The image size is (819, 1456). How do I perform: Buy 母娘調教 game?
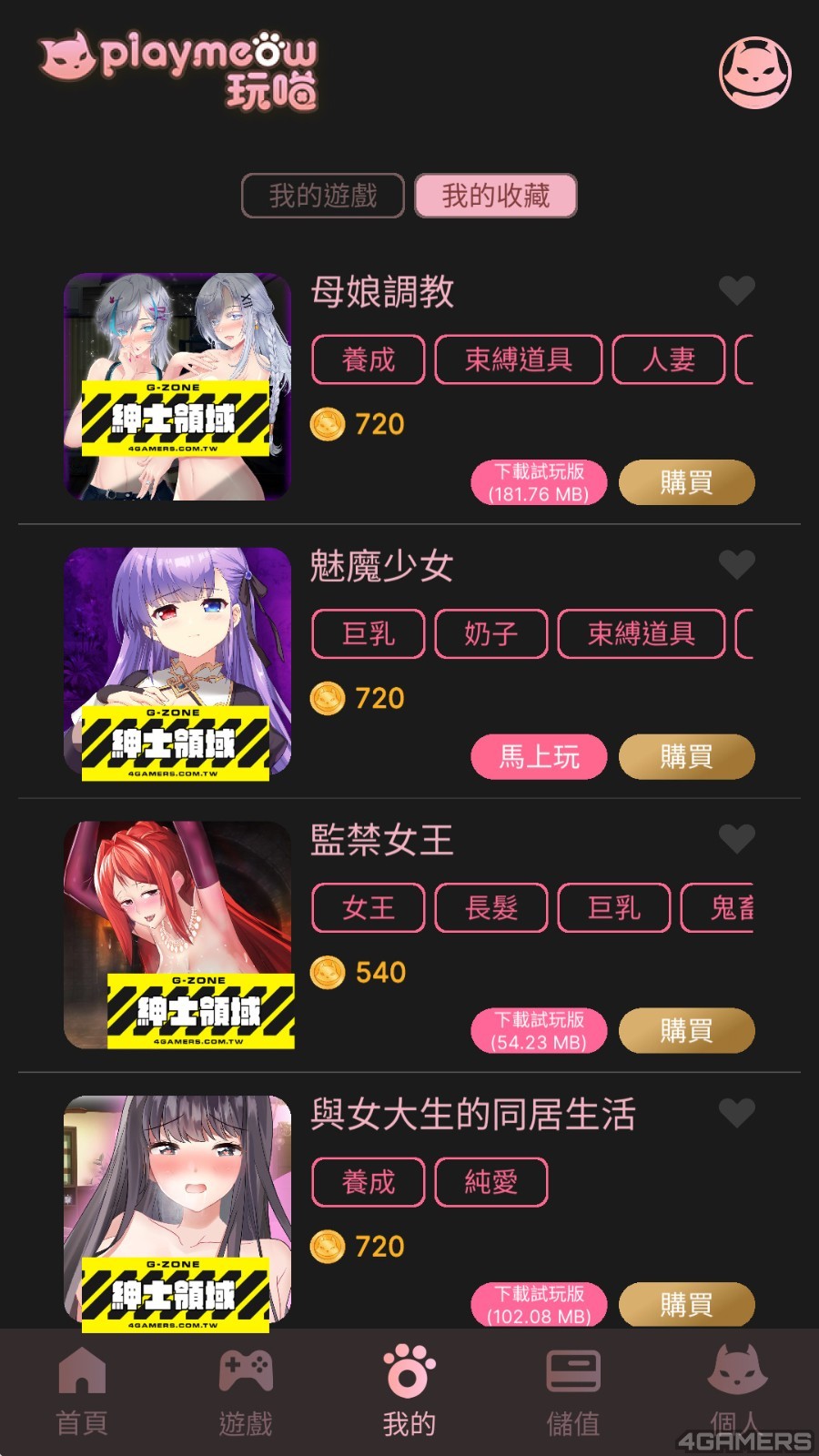(686, 482)
